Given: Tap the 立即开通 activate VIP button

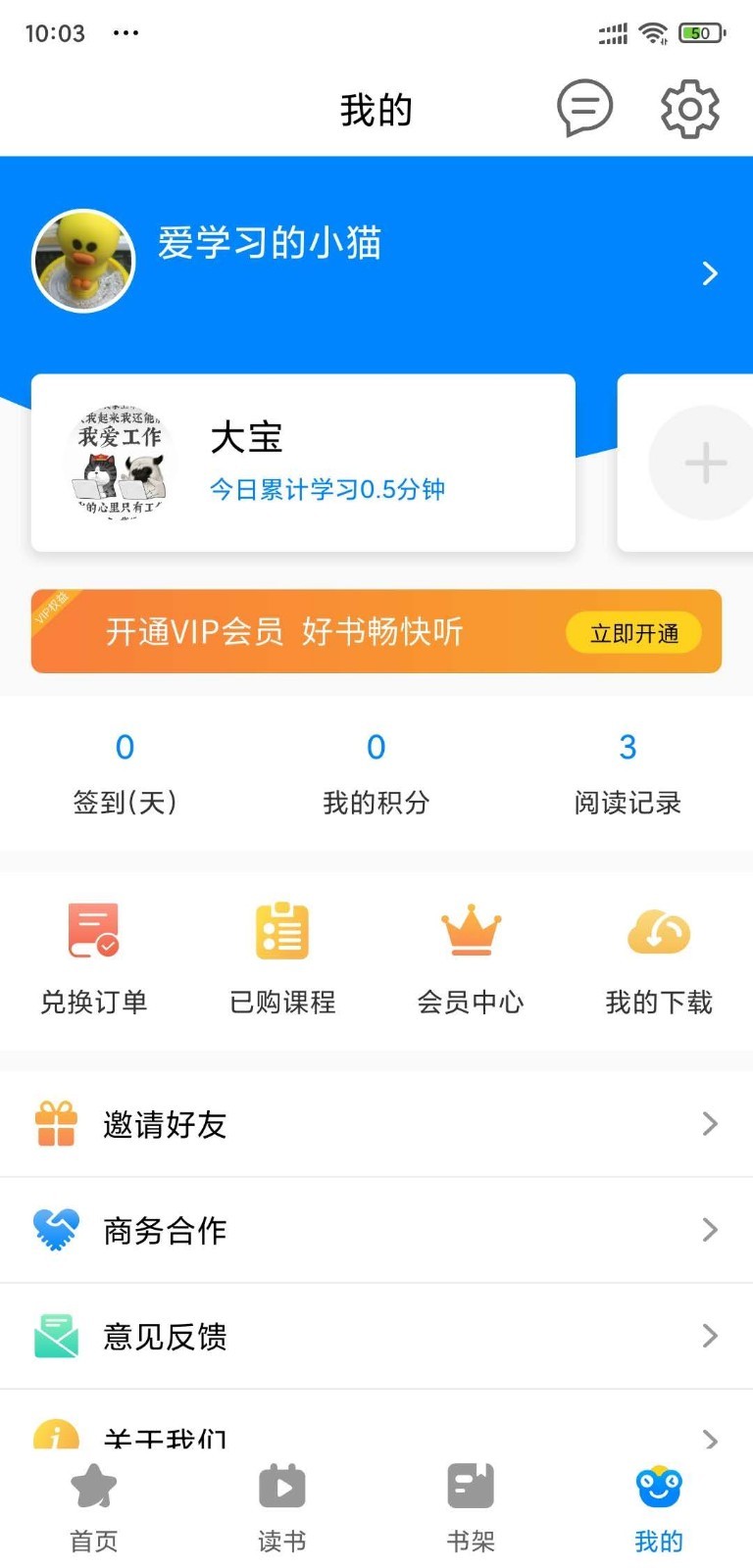Looking at the screenshot, I should (x=632, y=633).
